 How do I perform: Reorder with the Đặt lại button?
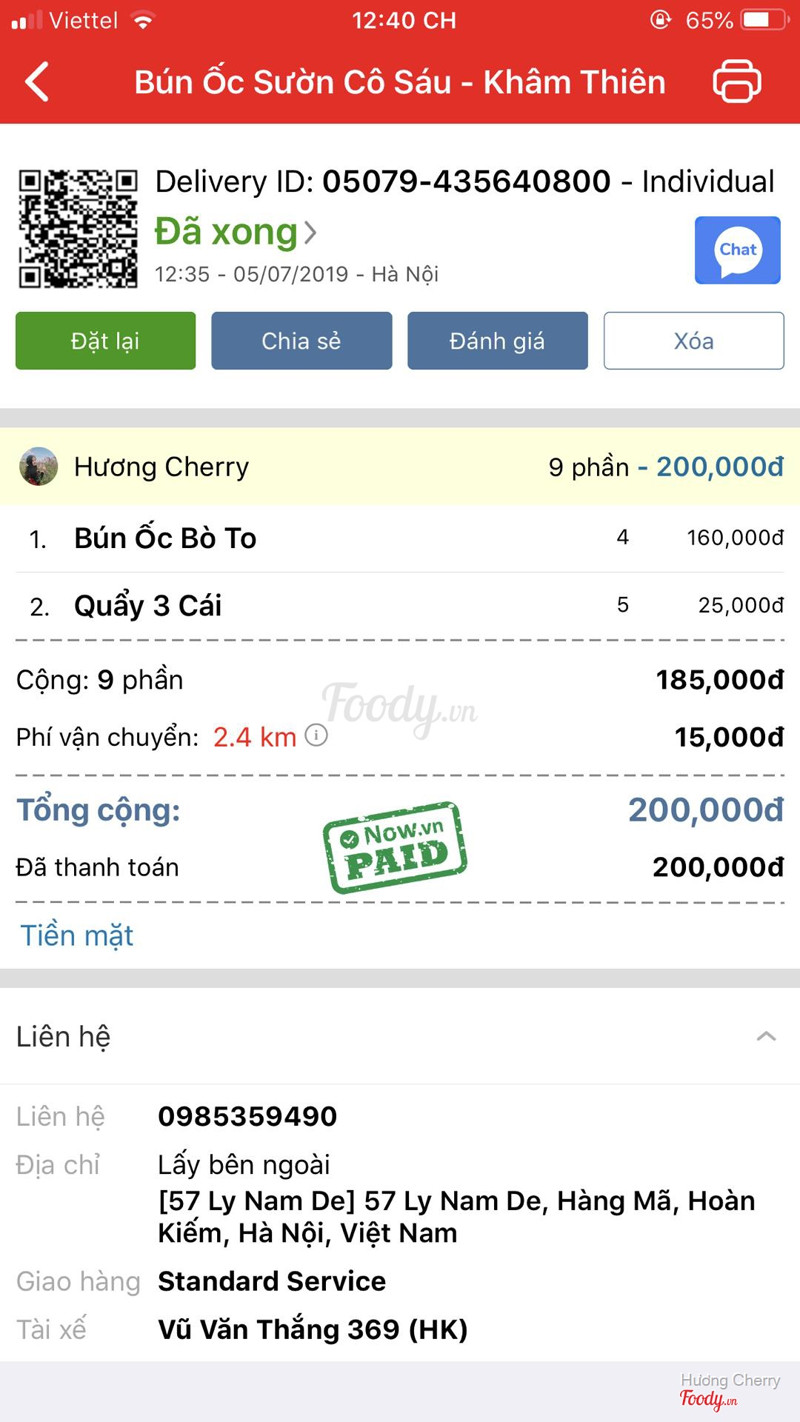pyautogui.click(x=105, y=341)
